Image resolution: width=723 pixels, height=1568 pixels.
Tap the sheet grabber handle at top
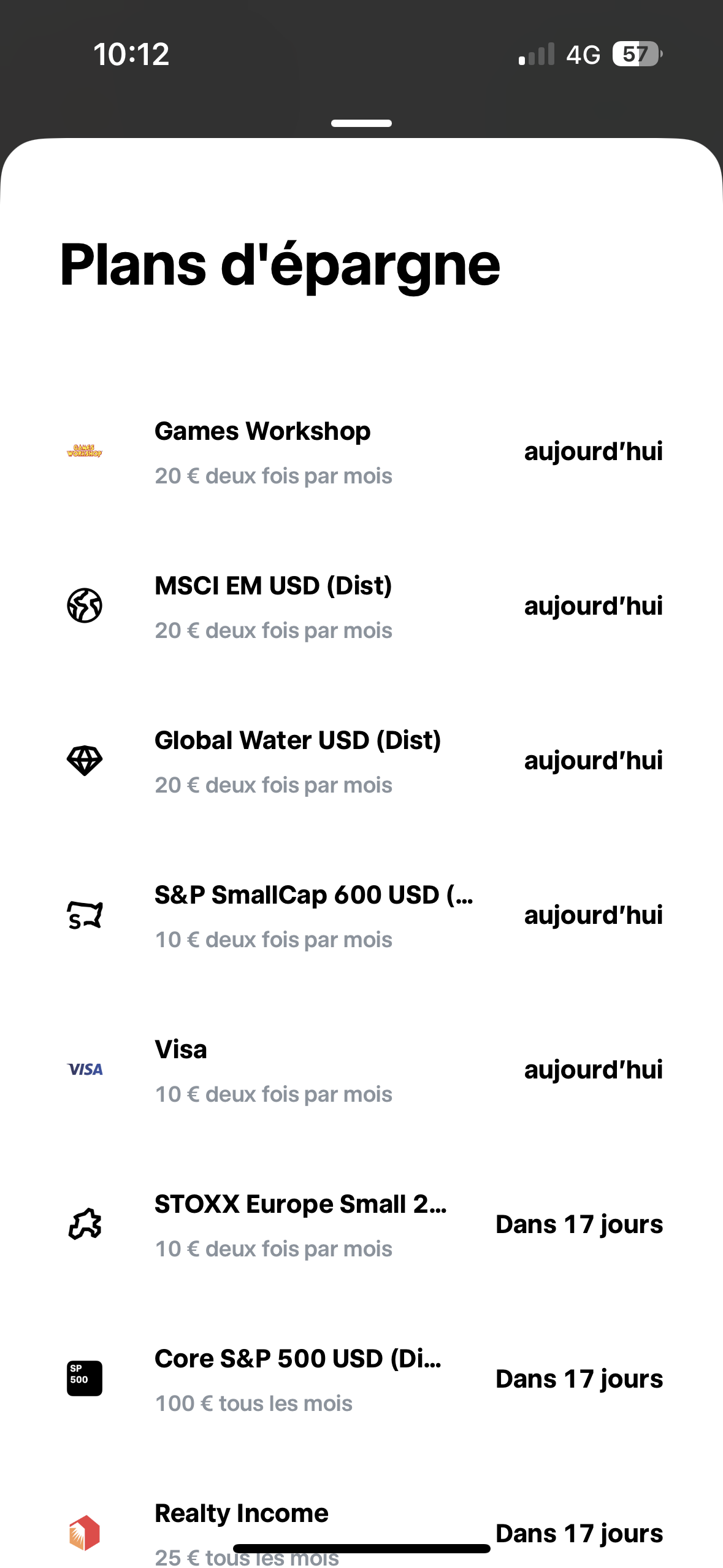click(361, 123)
